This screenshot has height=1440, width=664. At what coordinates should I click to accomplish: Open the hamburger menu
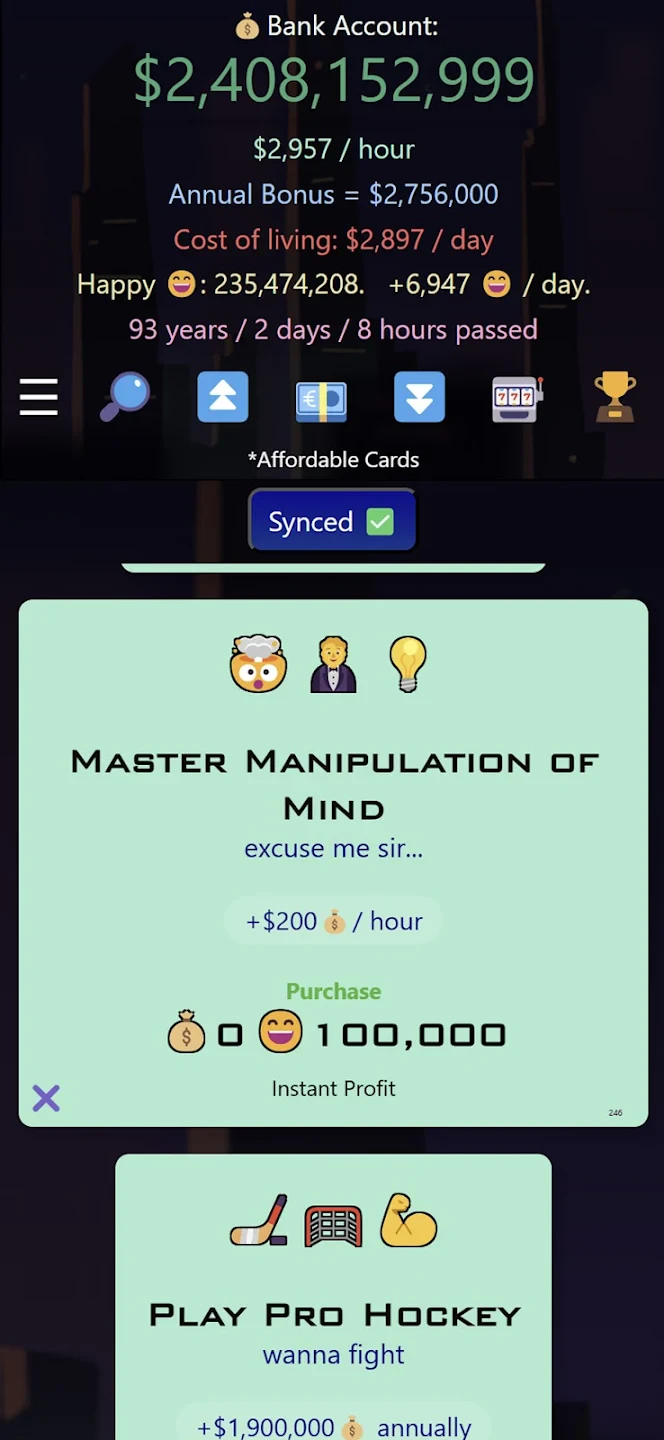coord(39,397)
